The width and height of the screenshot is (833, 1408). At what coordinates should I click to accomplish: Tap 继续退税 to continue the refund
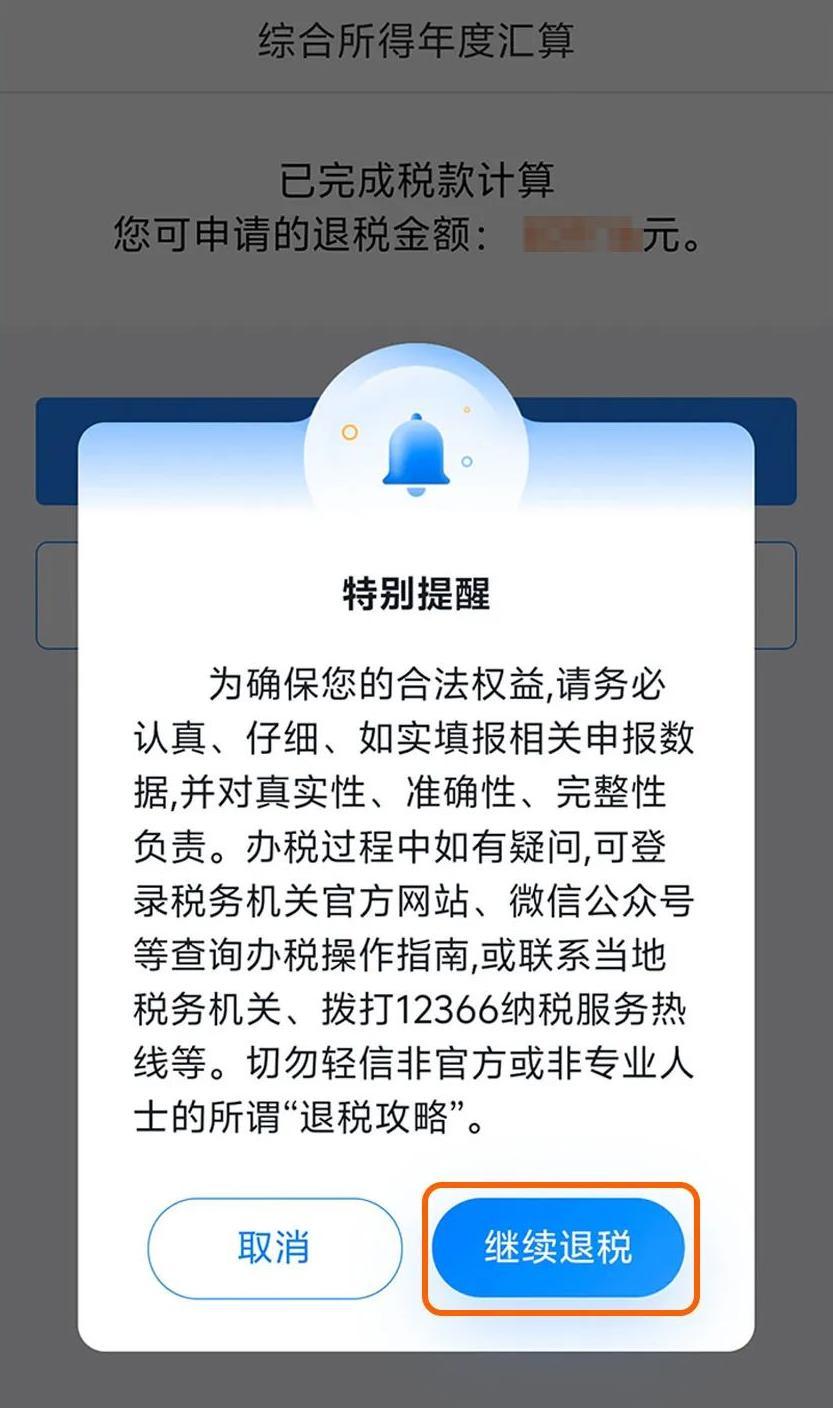pyautogui.click(x=558, y=1248)
